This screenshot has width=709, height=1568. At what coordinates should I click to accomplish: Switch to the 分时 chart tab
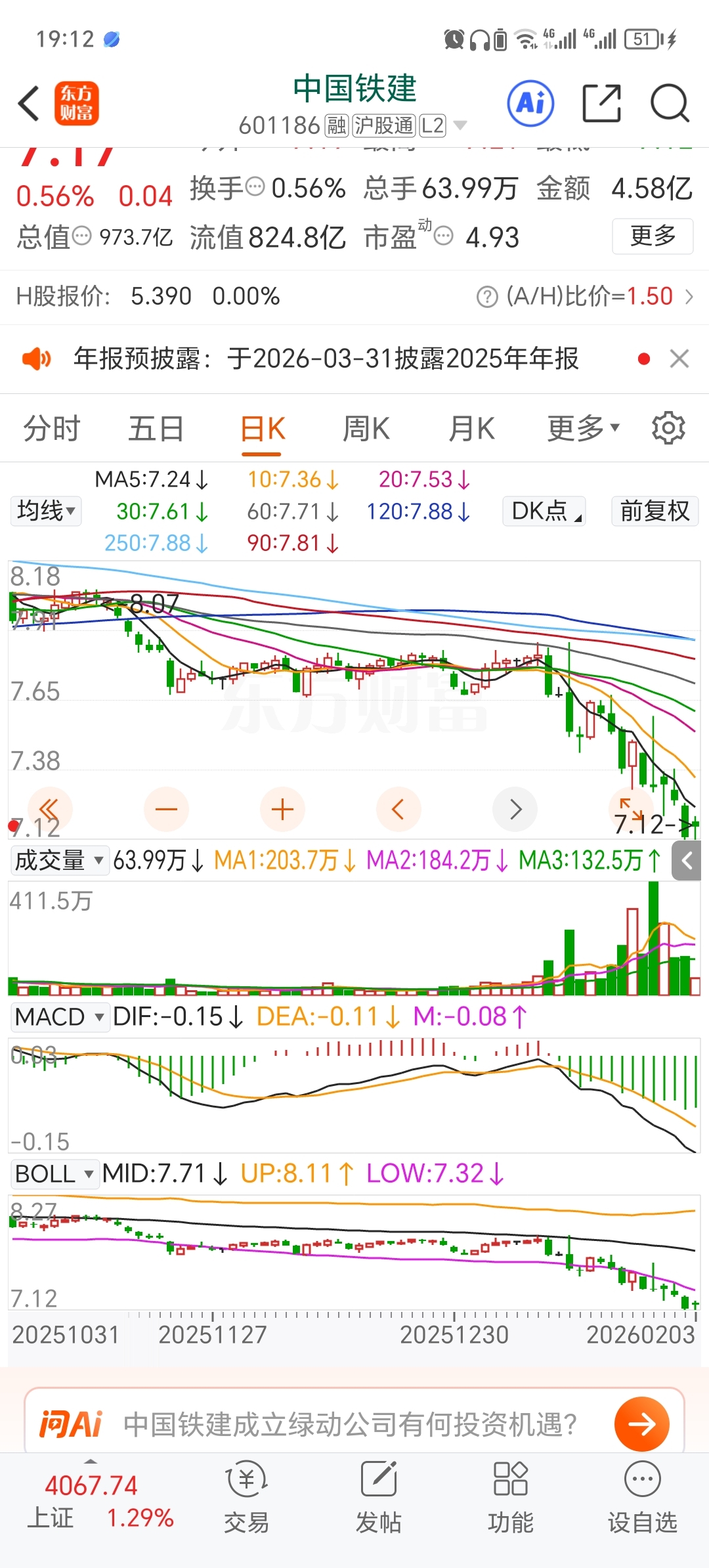click(x=51, y=429)
